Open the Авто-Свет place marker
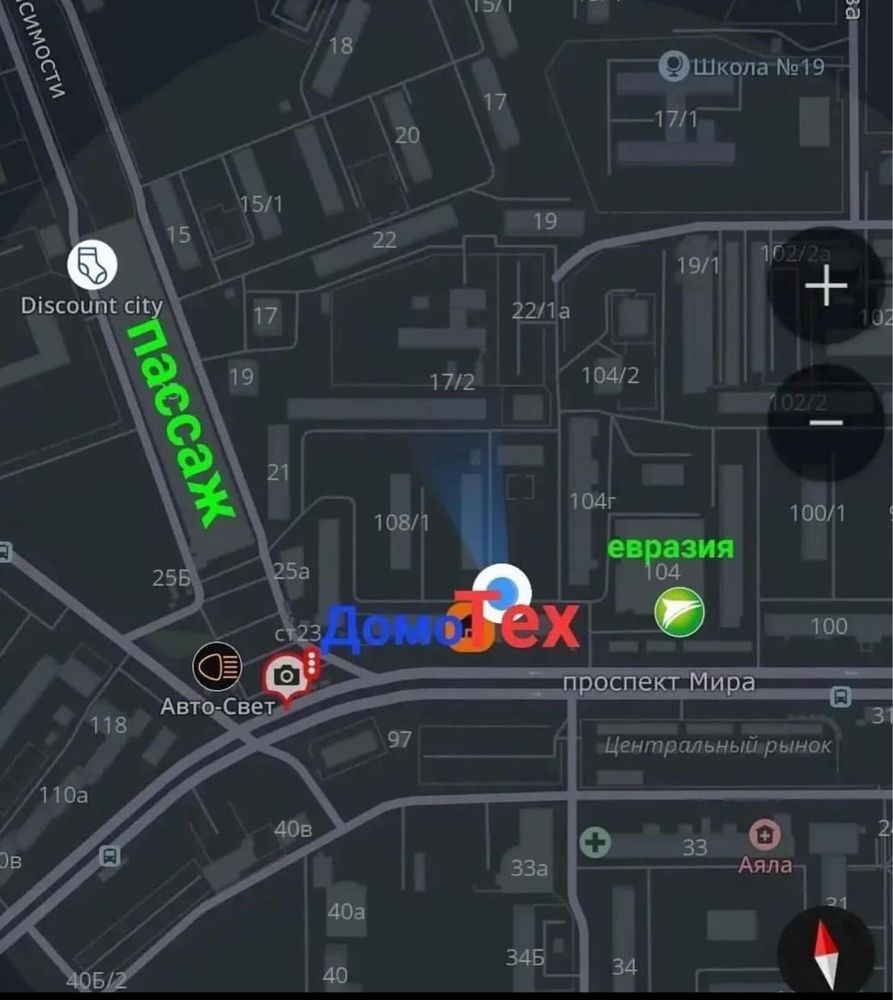The height and width of the screenshot is (1000, 893). pos(218,666)
